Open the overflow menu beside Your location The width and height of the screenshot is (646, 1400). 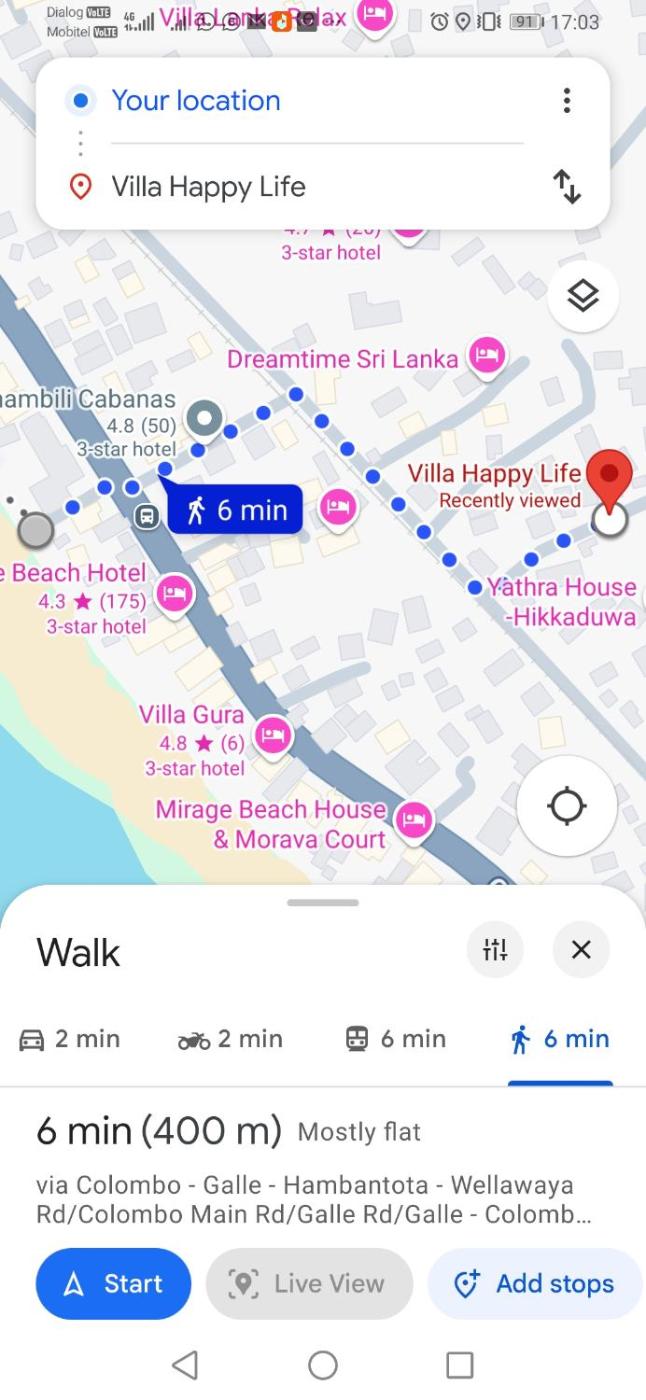pos(567,100)
